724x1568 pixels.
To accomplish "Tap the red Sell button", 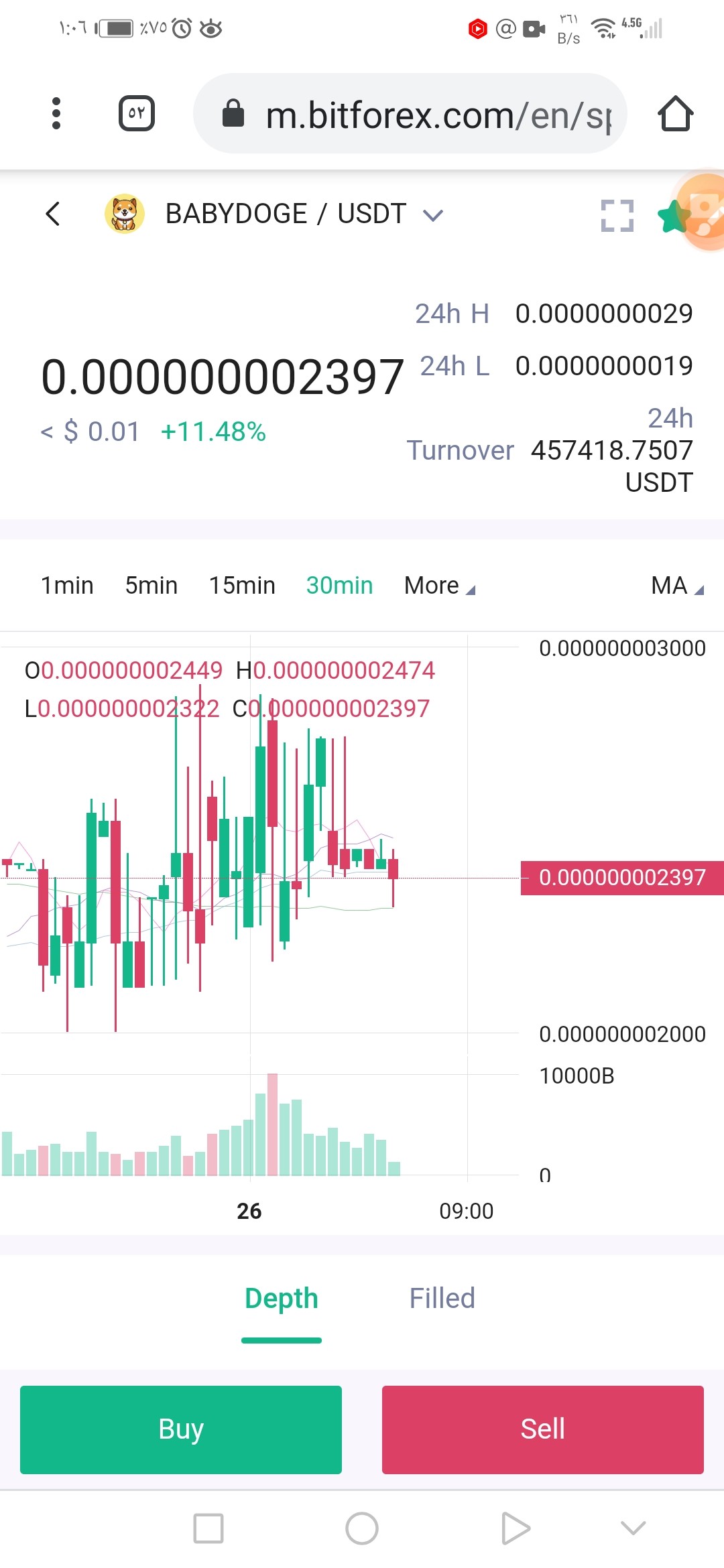I will pos(543,1429).
